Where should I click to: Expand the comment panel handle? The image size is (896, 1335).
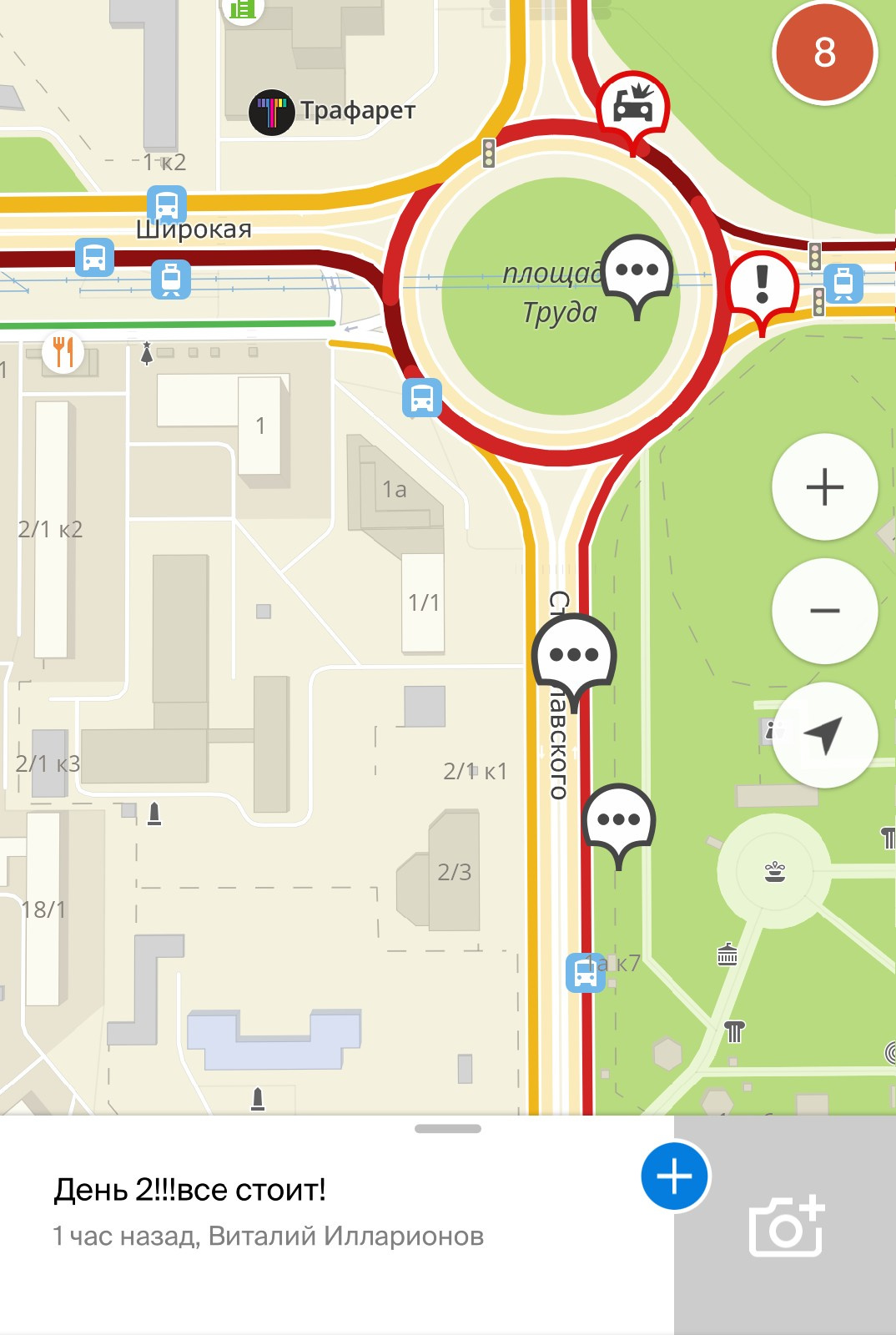448,1129
